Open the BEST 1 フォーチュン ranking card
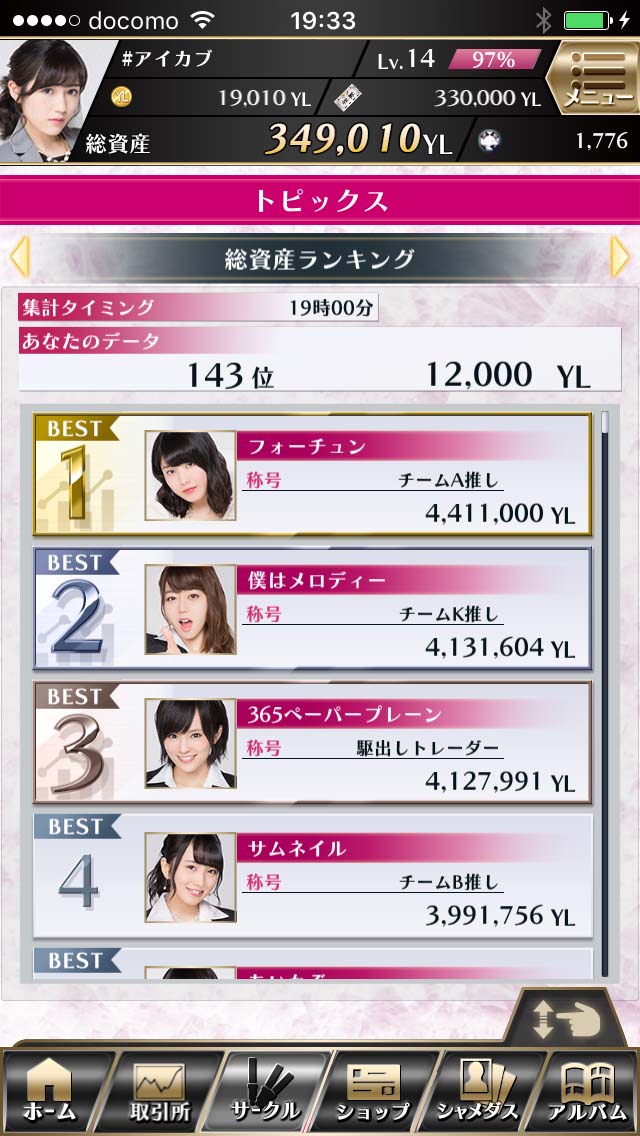The image size is (640, 1136). (x=312, y=475)
